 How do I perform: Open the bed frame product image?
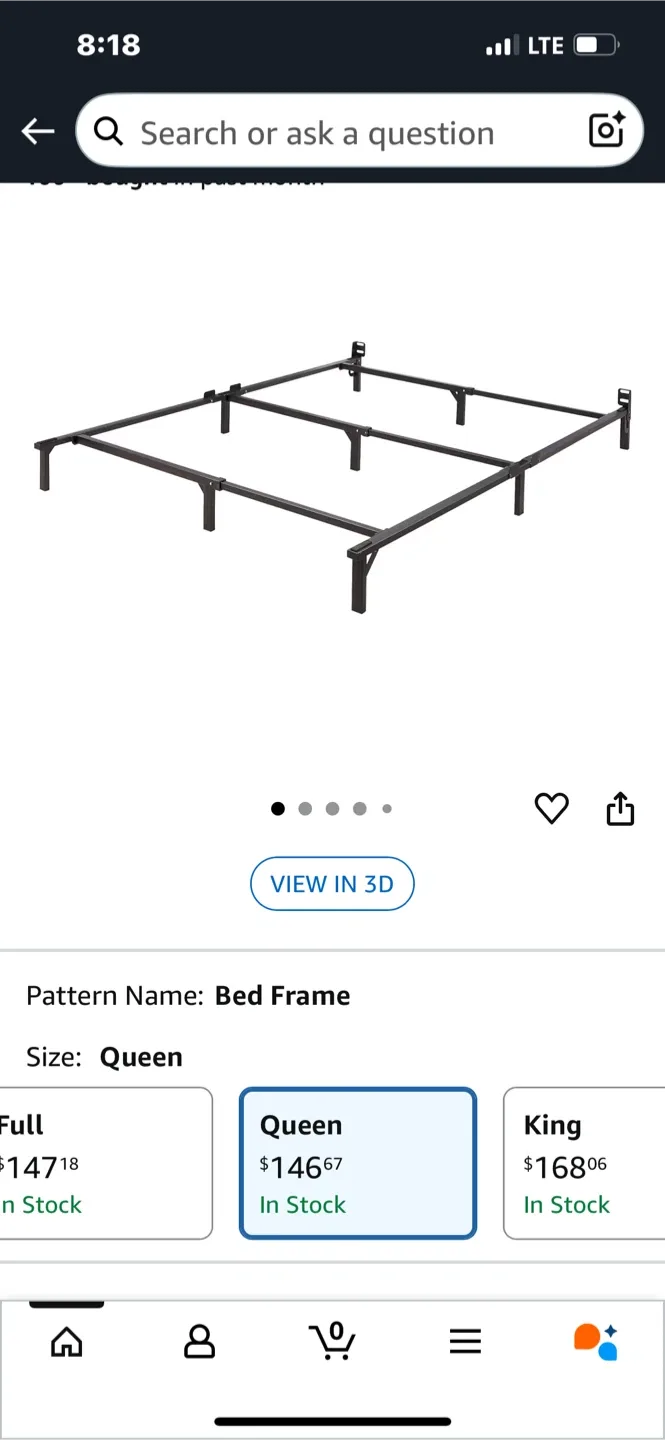click(334, 475)
